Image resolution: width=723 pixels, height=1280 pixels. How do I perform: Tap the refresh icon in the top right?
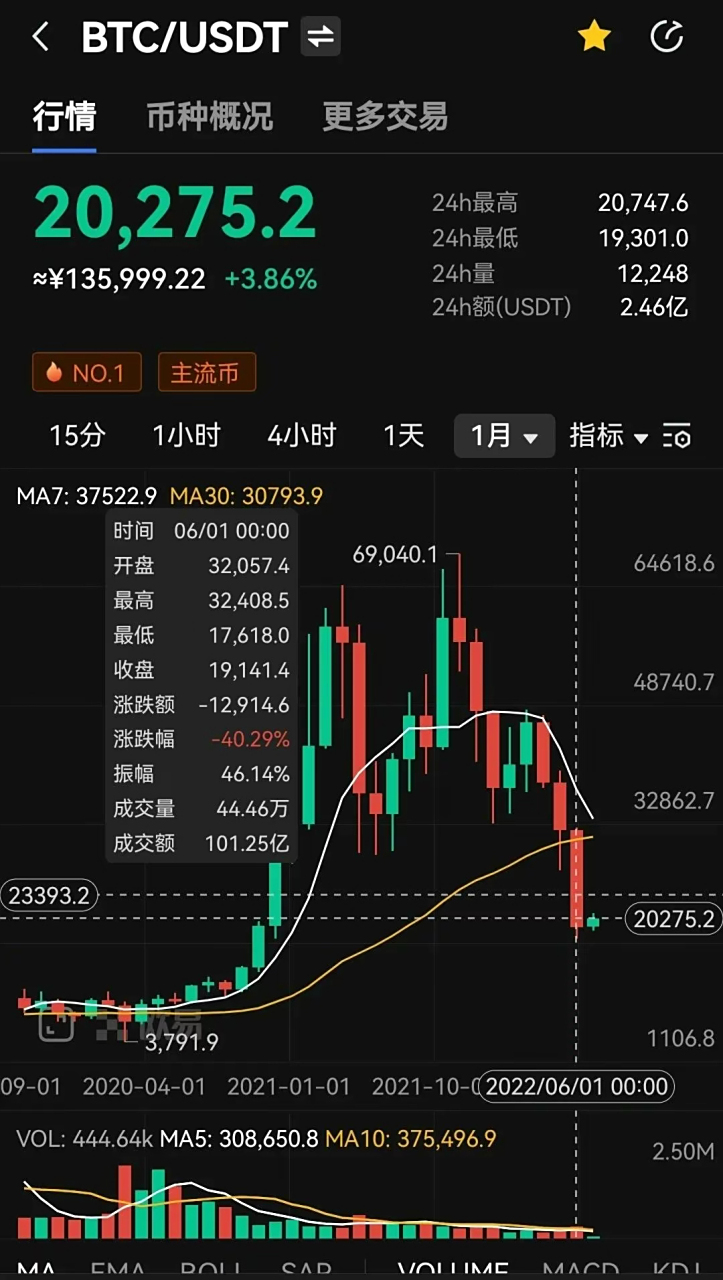666,34
